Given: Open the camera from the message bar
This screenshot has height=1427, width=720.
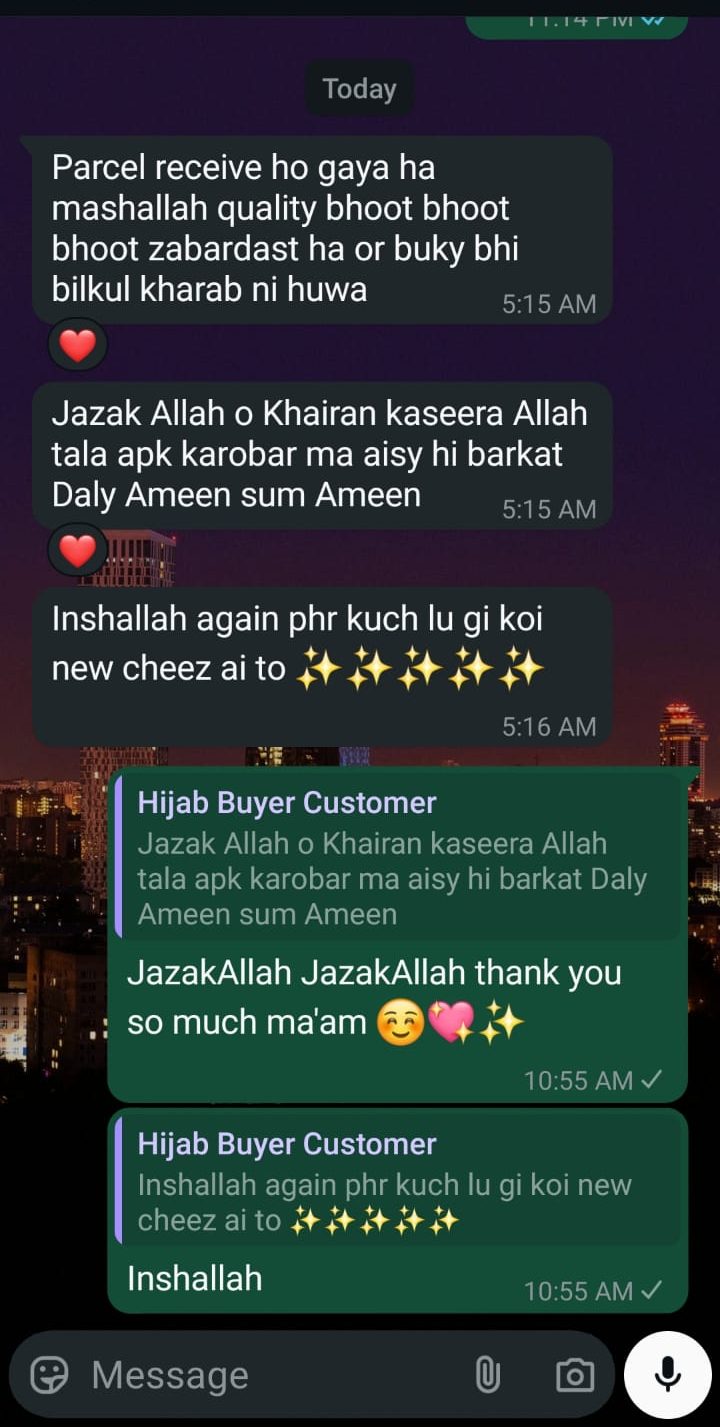Looking at the screenshot, I should coord(574,1375).
